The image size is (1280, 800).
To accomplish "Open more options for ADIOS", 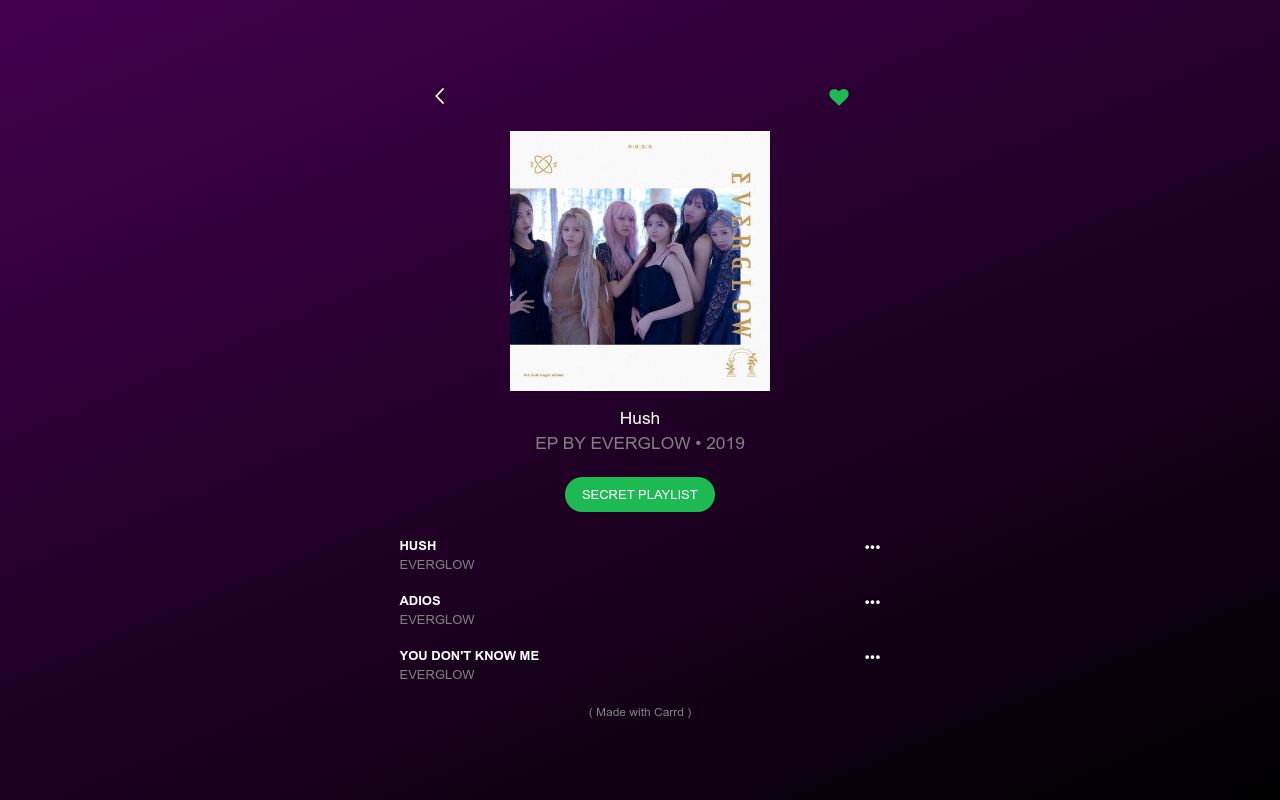I will [872, 602].
